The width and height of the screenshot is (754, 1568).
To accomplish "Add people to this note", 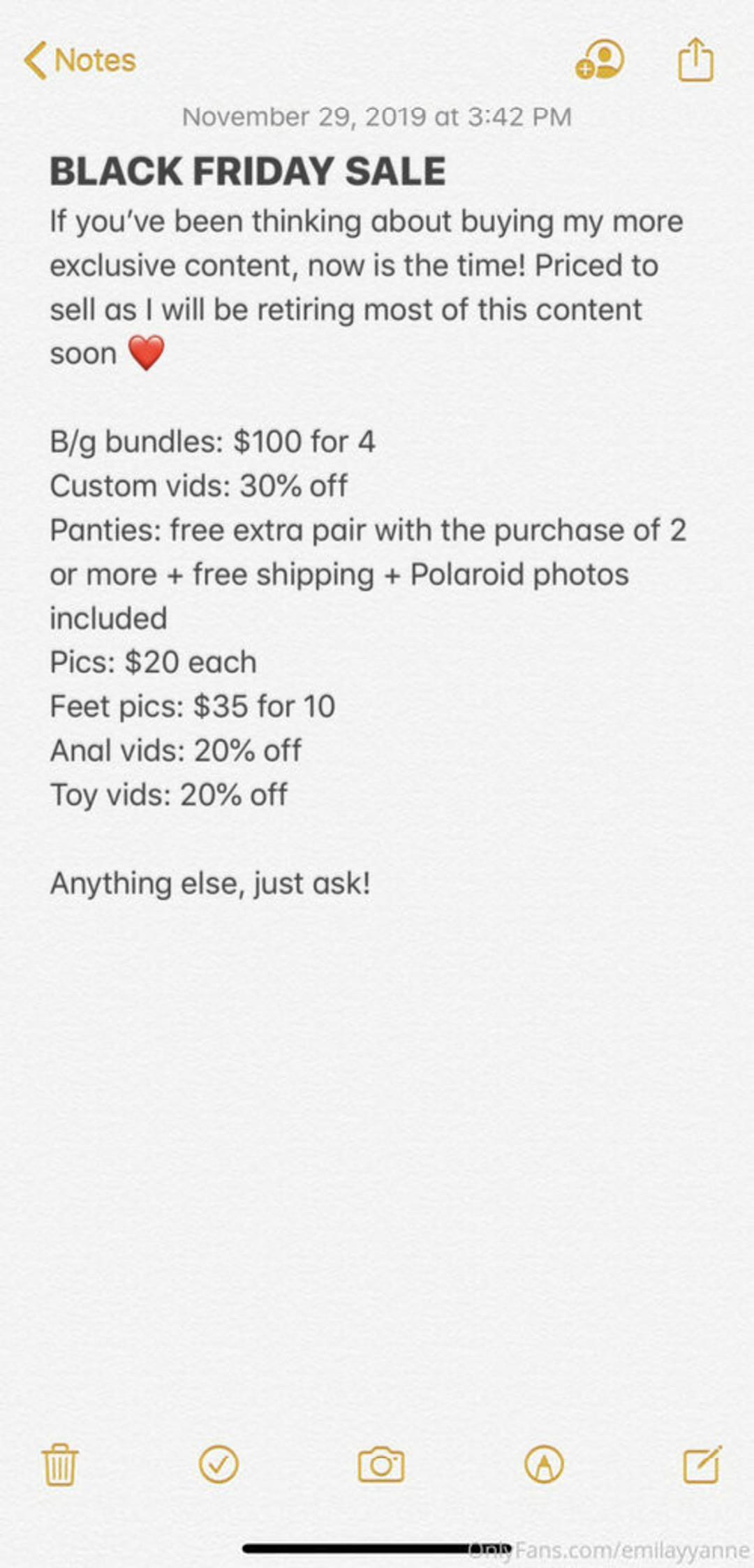I will point(600,60).
